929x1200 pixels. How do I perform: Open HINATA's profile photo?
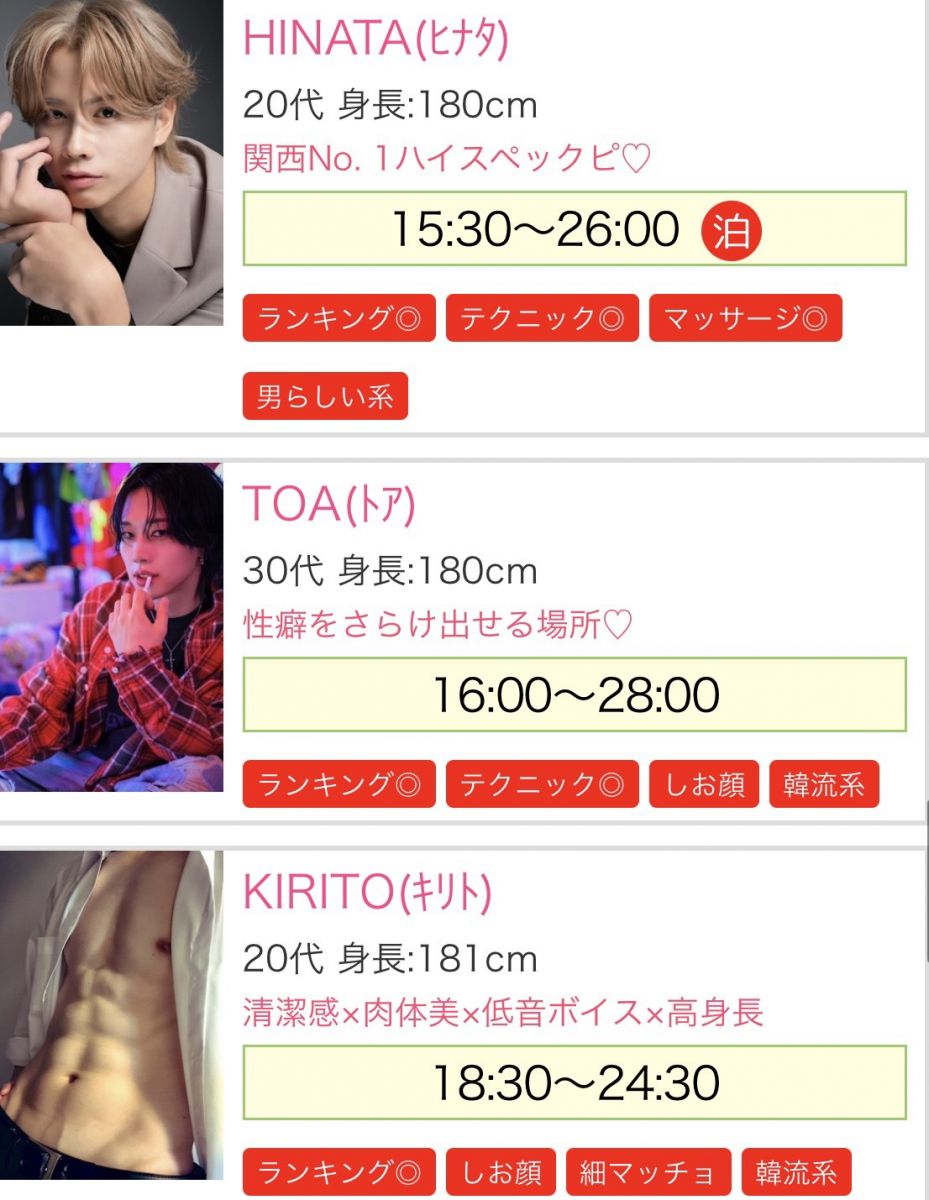(x=111, y=163)
